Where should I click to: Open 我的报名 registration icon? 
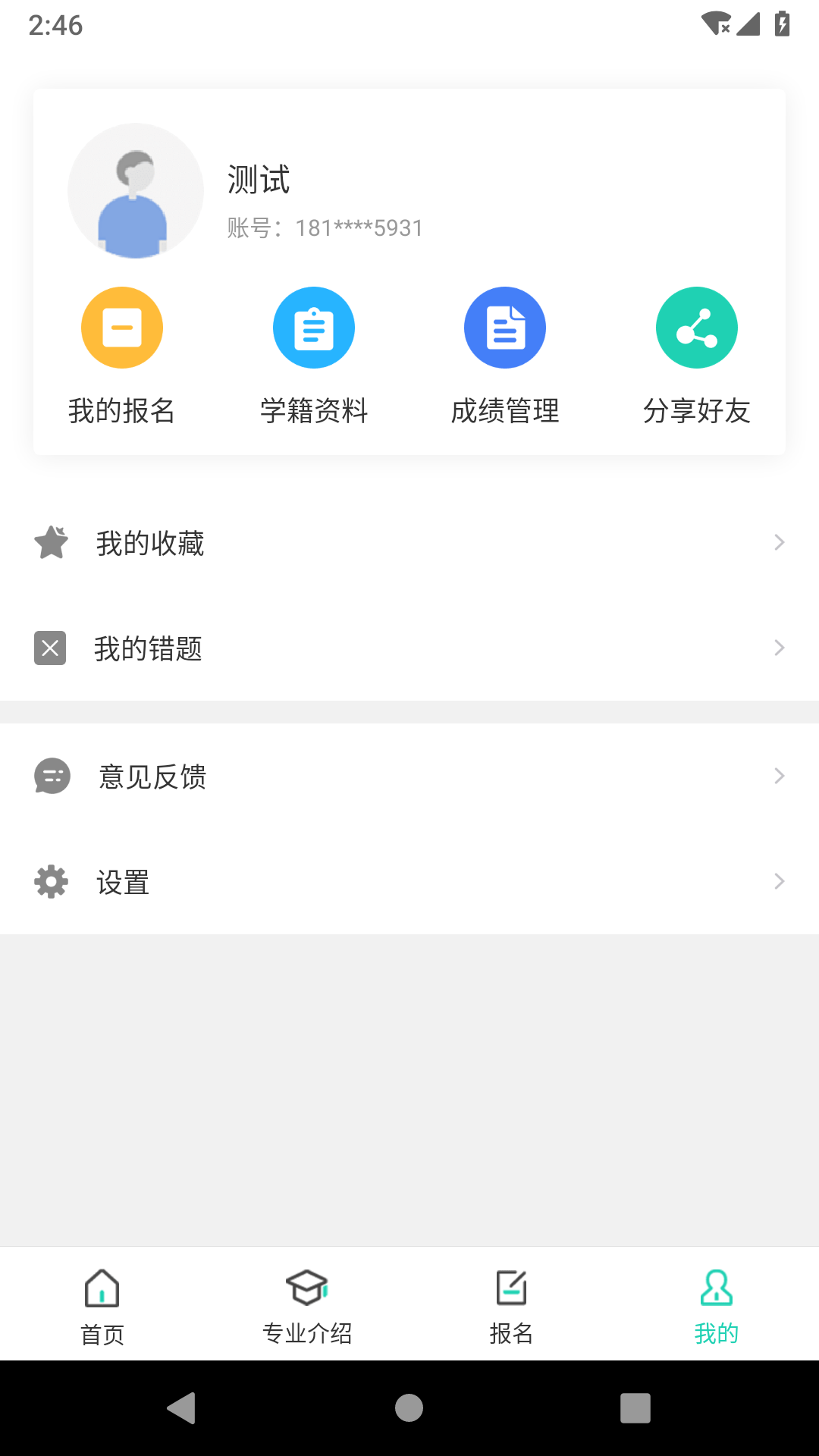click(x=121, y=328)
